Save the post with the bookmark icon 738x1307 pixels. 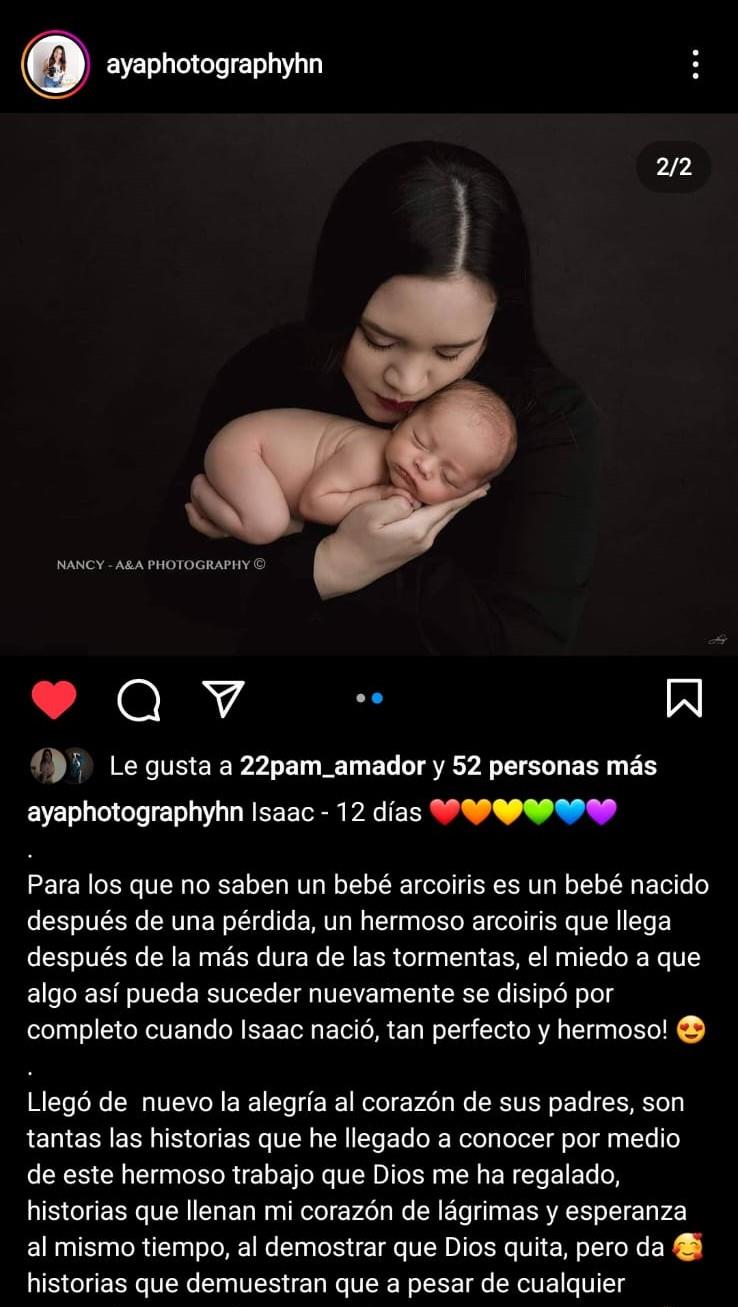pos(684,698)
